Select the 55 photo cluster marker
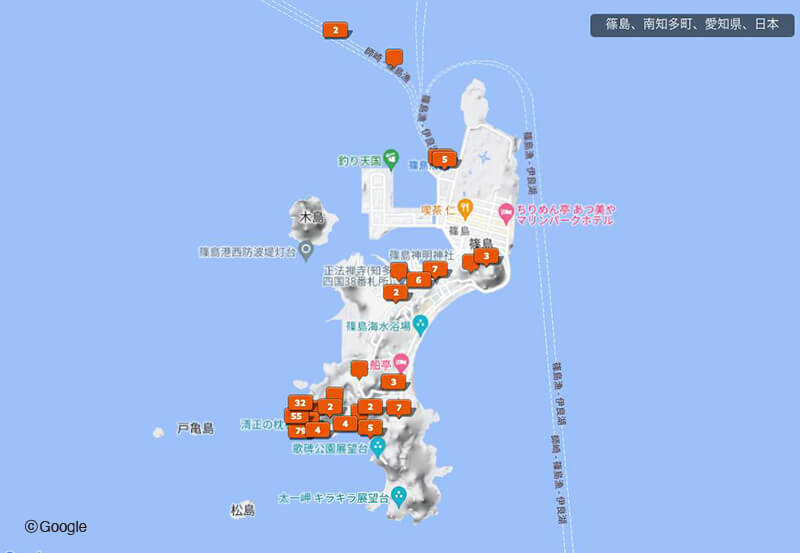 pos(296,416)
